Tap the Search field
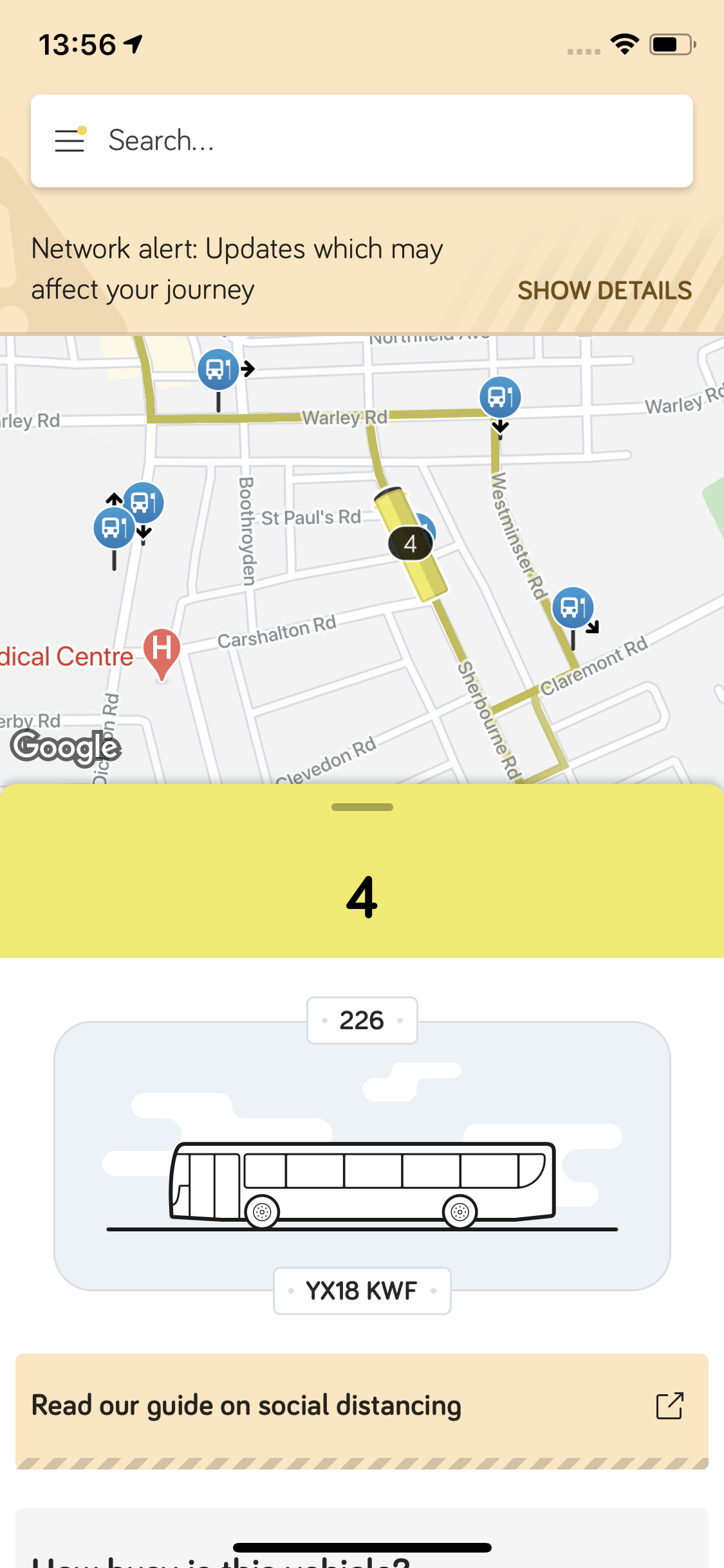Viewport: 724px width, 1568px height. [386, 140]
